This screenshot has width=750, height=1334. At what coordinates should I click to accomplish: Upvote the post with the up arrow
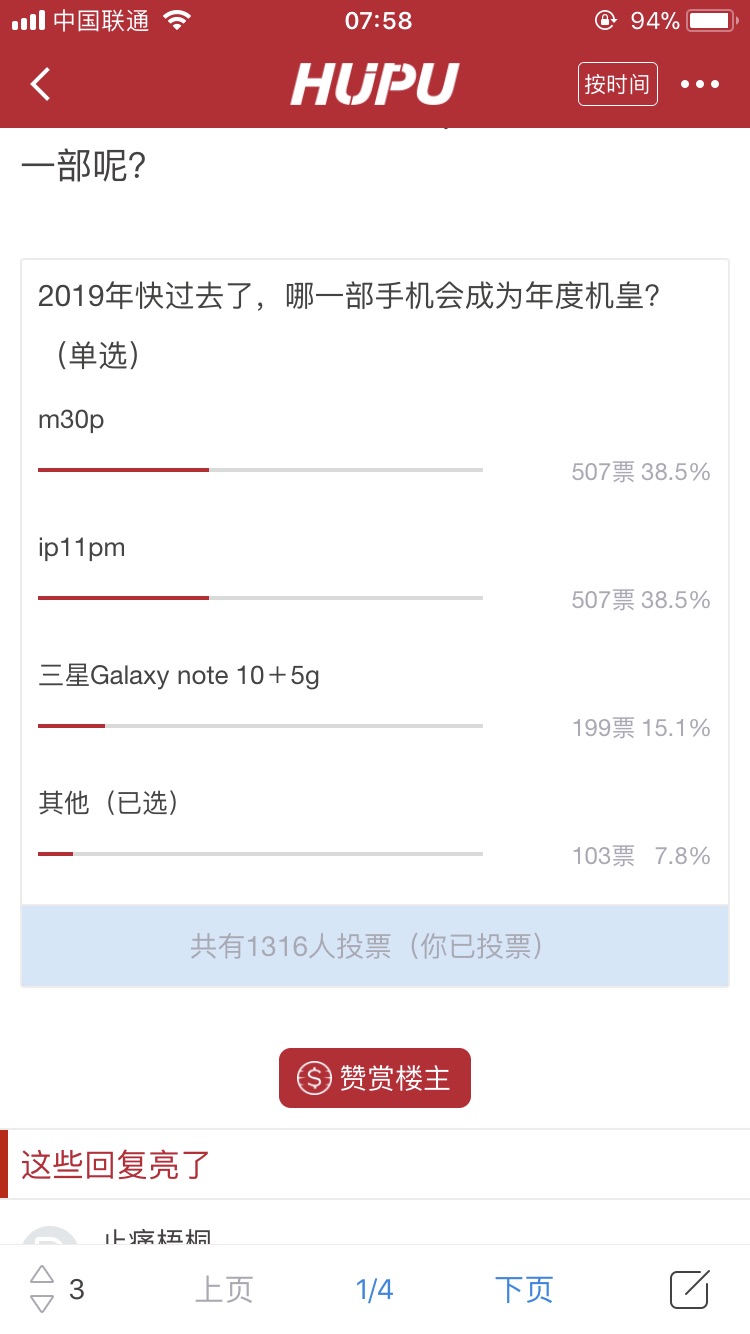[42, 1274]
